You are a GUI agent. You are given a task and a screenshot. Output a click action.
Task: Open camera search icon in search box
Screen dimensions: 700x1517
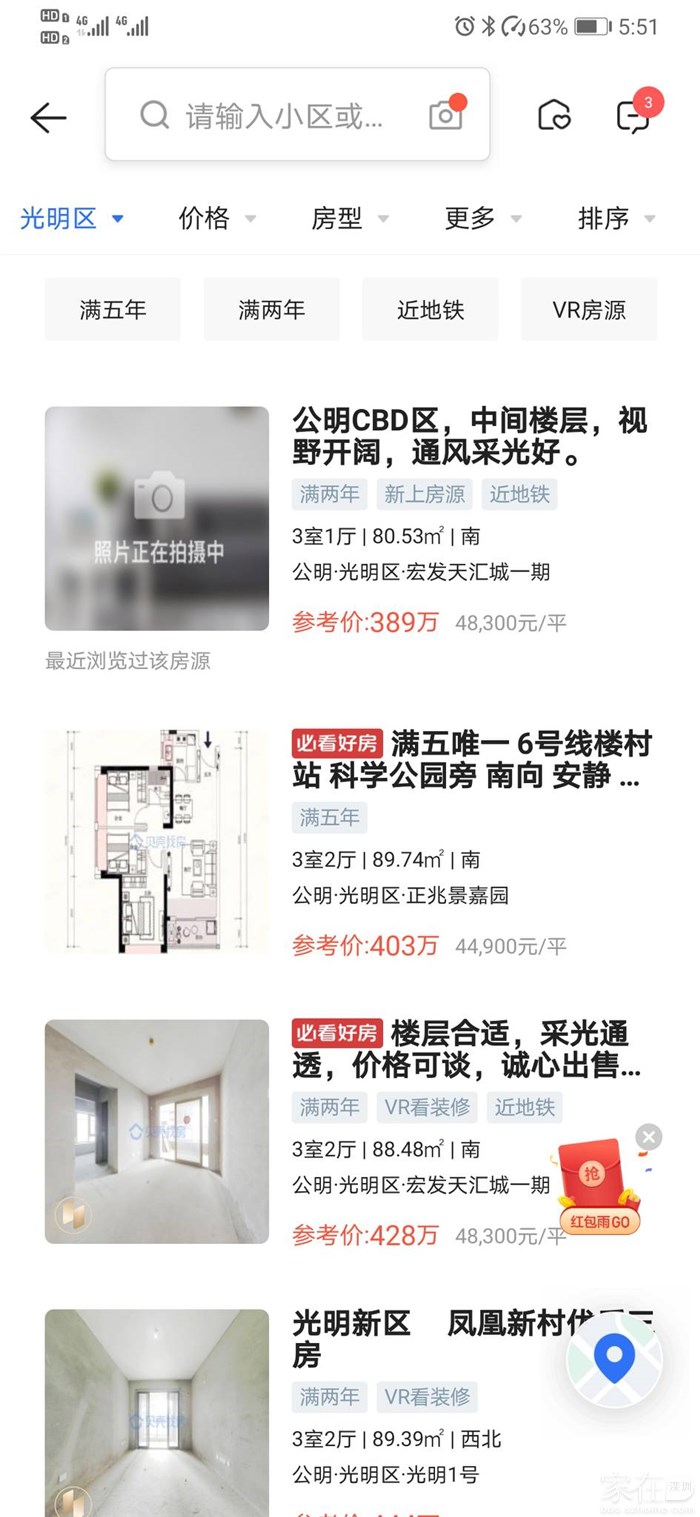(x=446, y=115)
